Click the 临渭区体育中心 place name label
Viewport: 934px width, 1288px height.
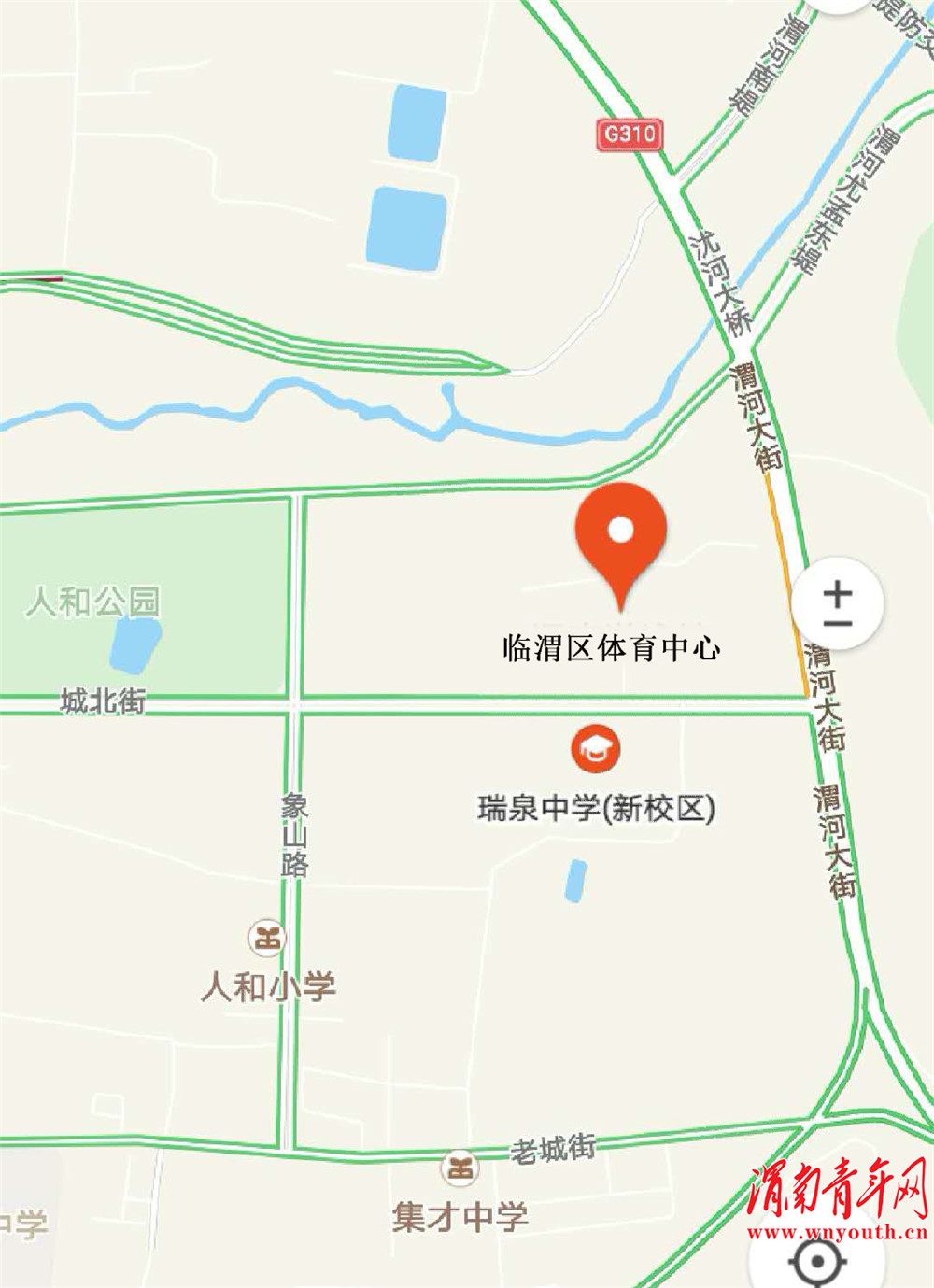pos(612,646)
